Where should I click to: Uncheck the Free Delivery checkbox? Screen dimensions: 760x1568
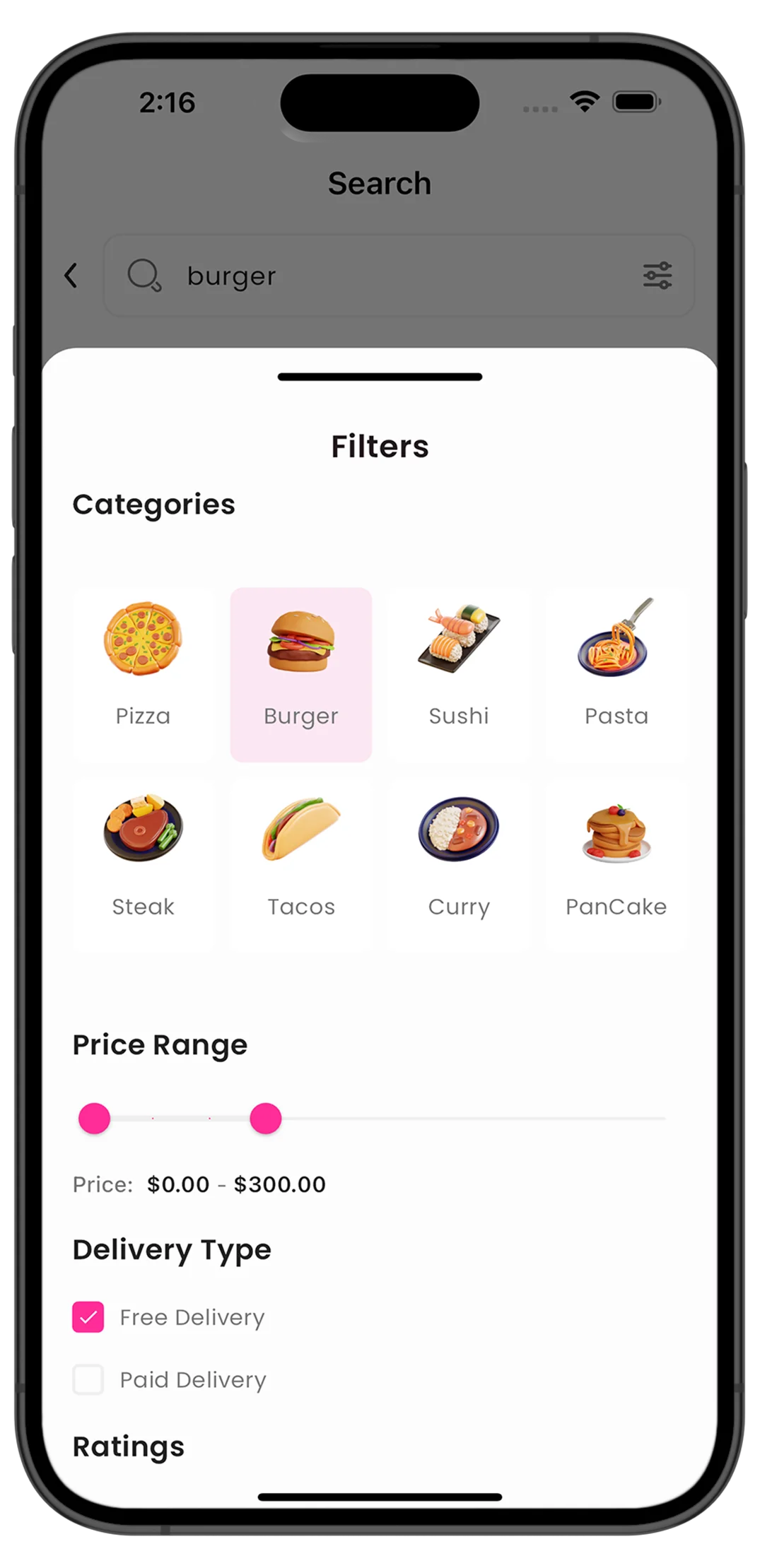pos(88,1317)
